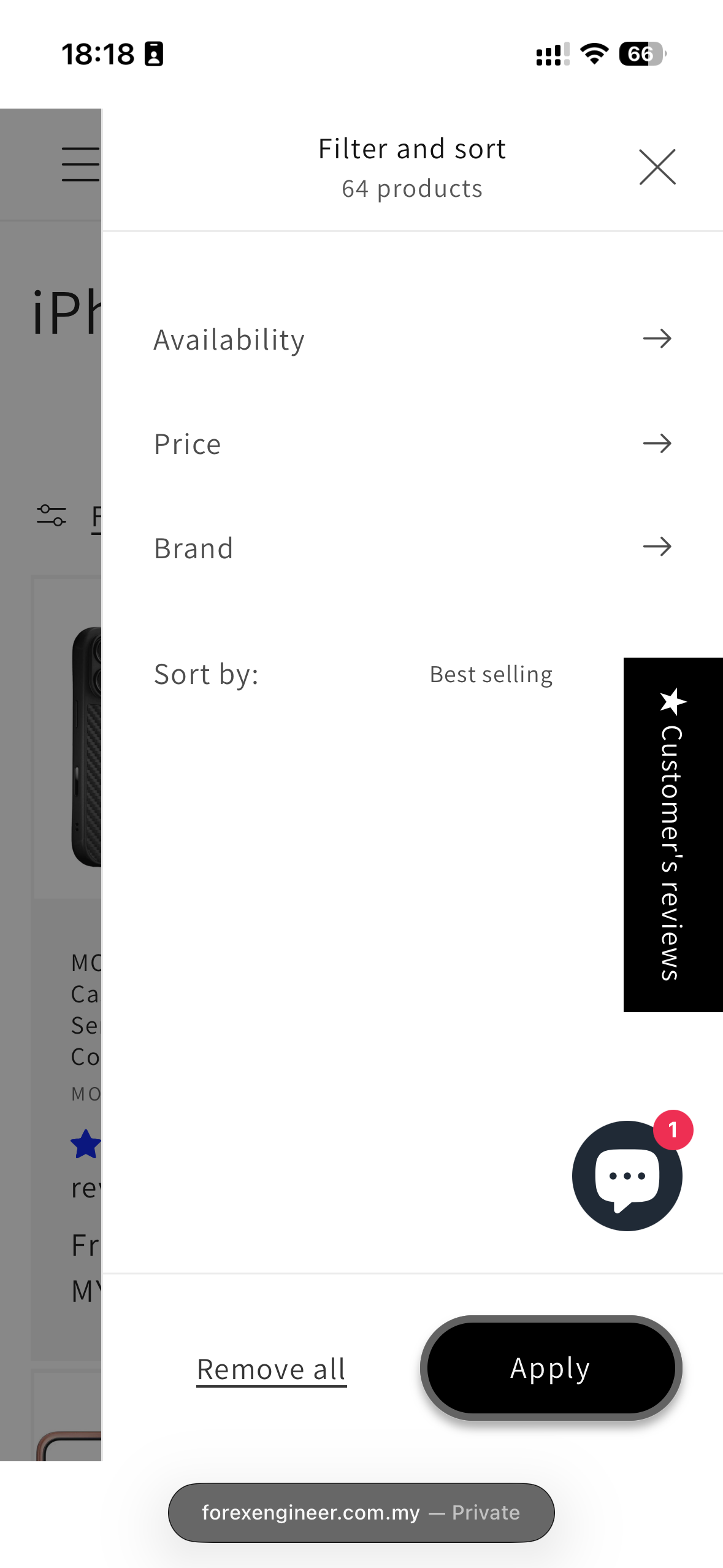
Task: Tap the address bar showing forexengineer.com.my
Action: point(361,1512)
